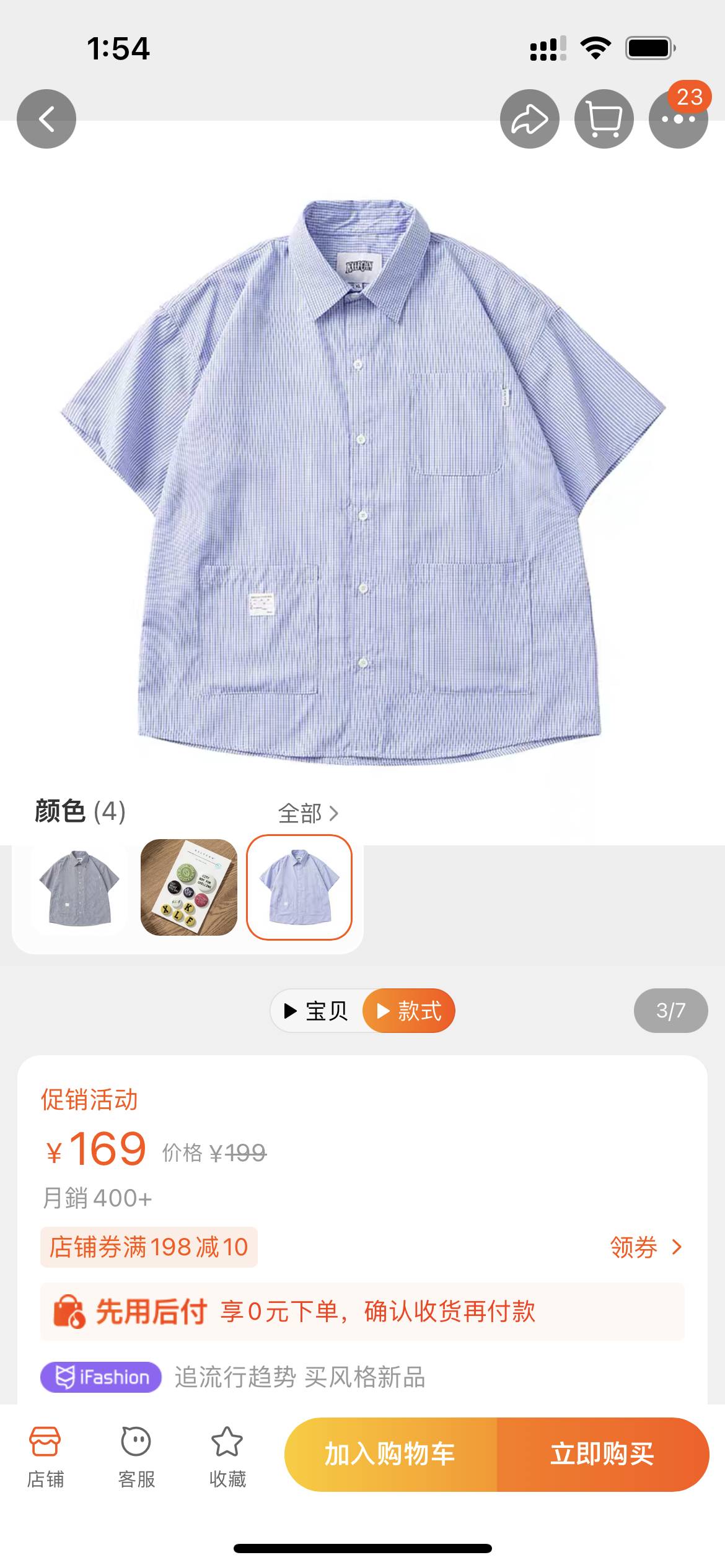Go back using the back arrow

tap(46, 118)
